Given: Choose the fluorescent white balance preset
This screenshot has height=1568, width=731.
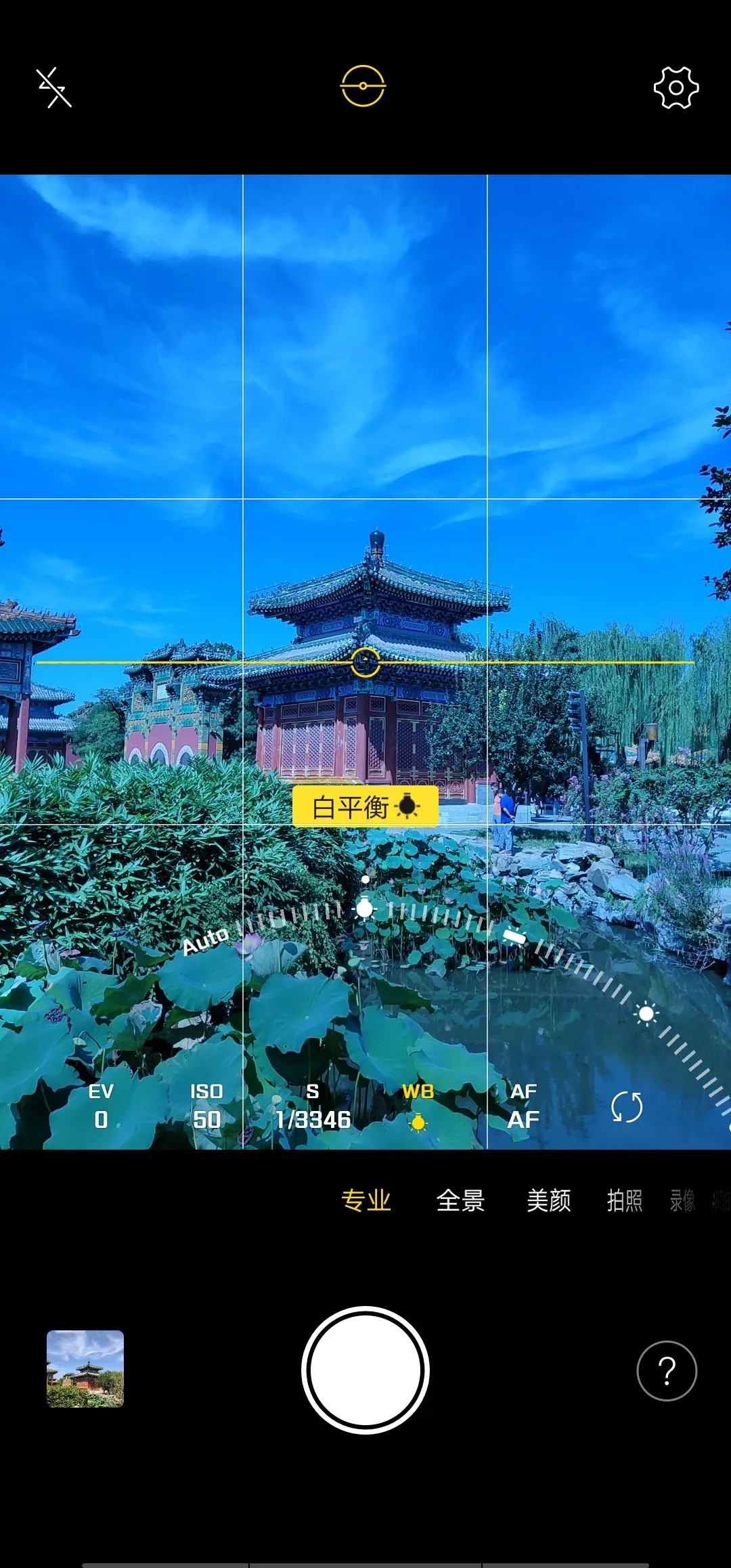Looking at the screenshot, I should coord(514,936).
